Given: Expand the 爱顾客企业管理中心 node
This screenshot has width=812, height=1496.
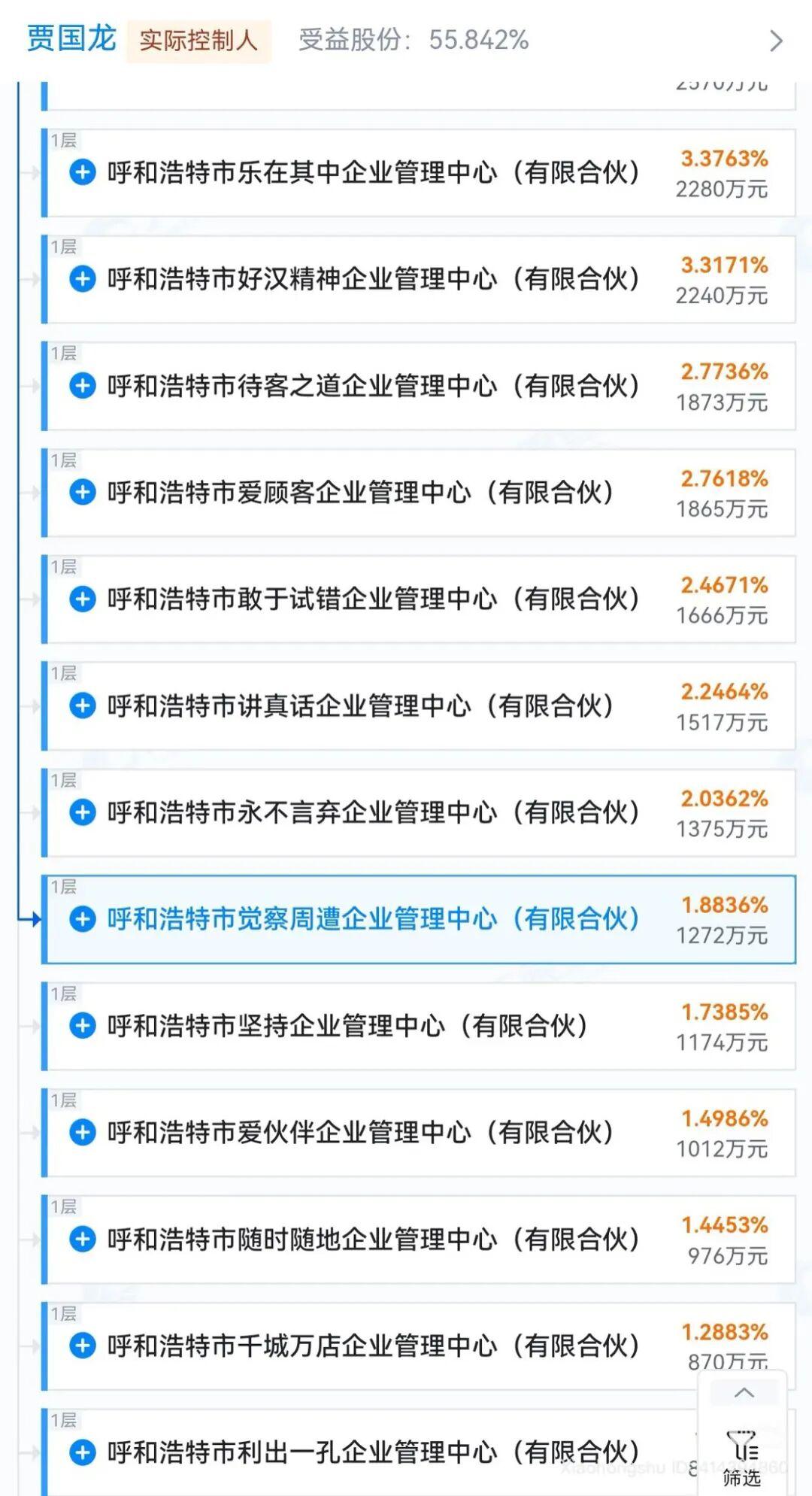Looking at the screenshot, I should point(83,493).
